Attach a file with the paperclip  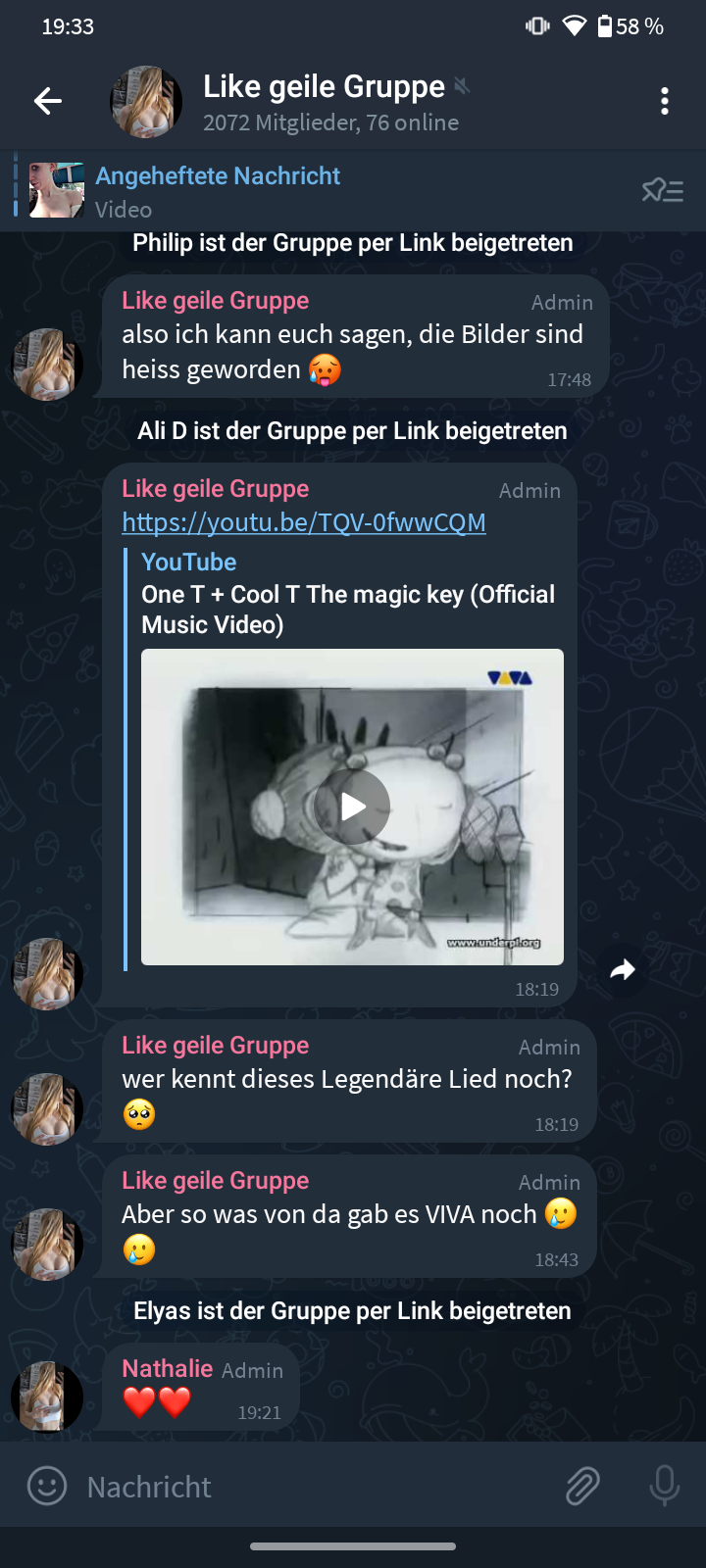(x=582, y=1487)
